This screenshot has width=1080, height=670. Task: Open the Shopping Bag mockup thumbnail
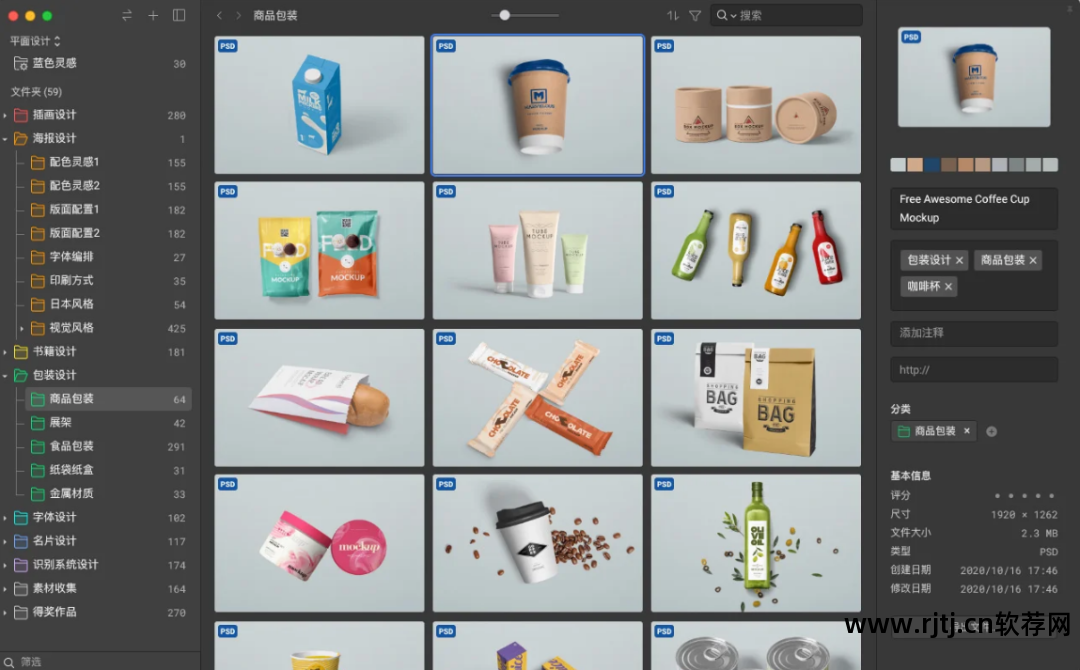pyautogui.click(x=755, y=397)
